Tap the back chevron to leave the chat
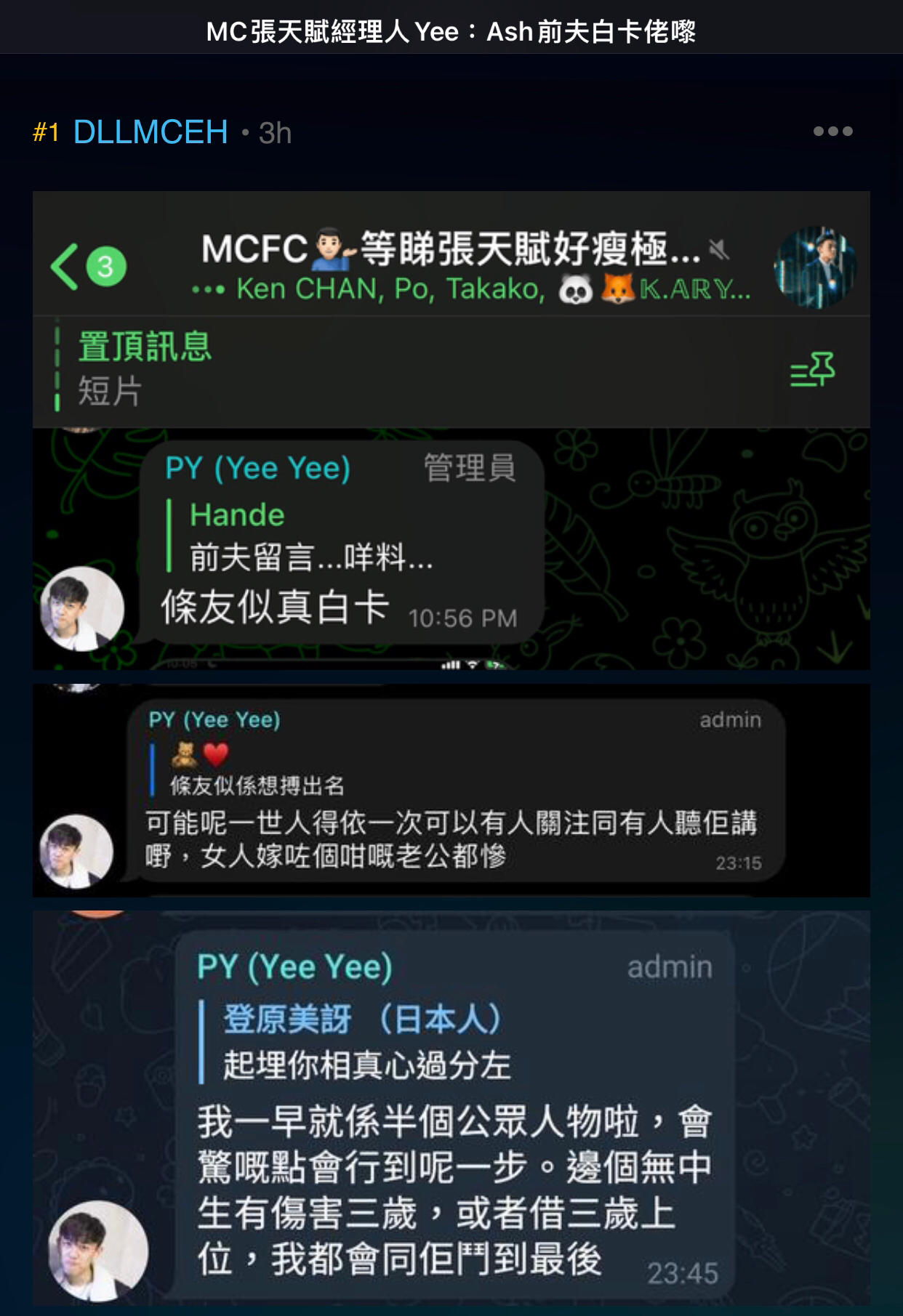This screenshot has width=903, height=1316. point(66,265)
